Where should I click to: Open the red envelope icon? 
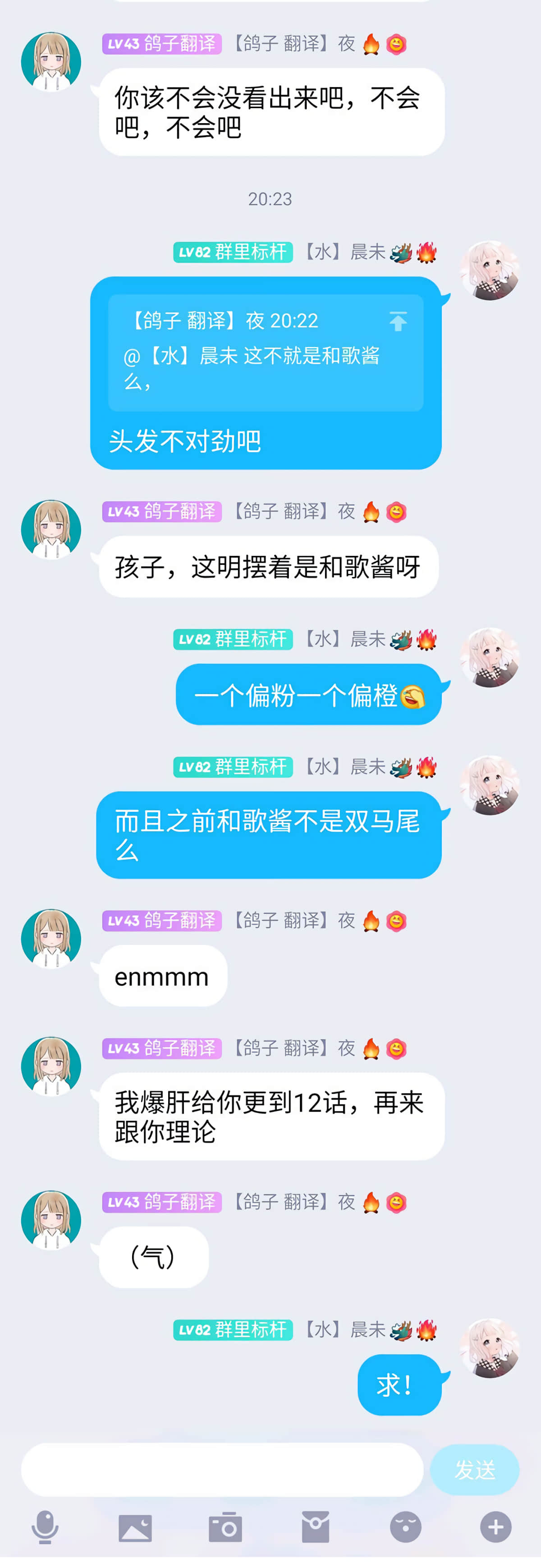(x=315, y=1527)
